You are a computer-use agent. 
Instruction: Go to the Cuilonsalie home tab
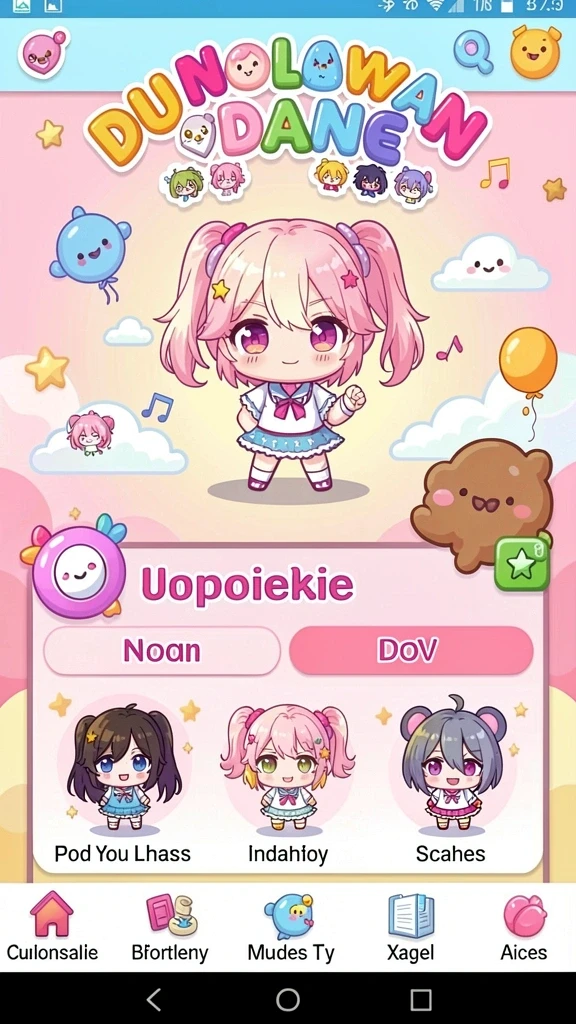[52, 927]
